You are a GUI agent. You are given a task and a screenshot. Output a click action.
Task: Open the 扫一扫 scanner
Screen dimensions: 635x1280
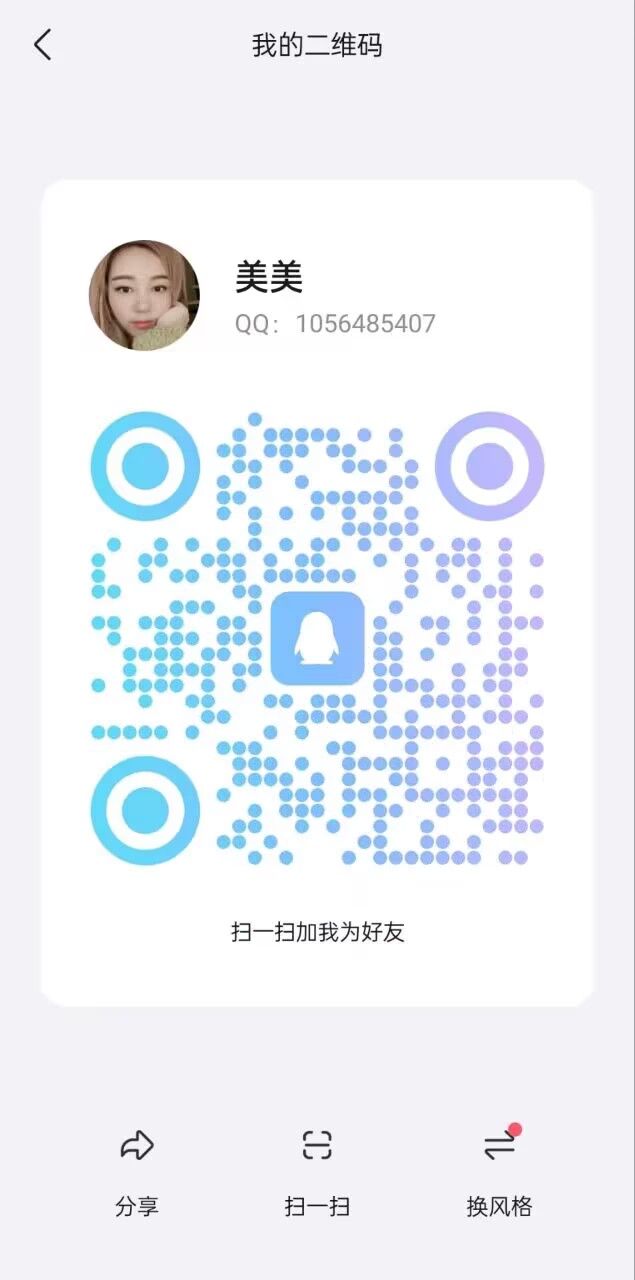pyautogui.click(x=317, y=1170)
